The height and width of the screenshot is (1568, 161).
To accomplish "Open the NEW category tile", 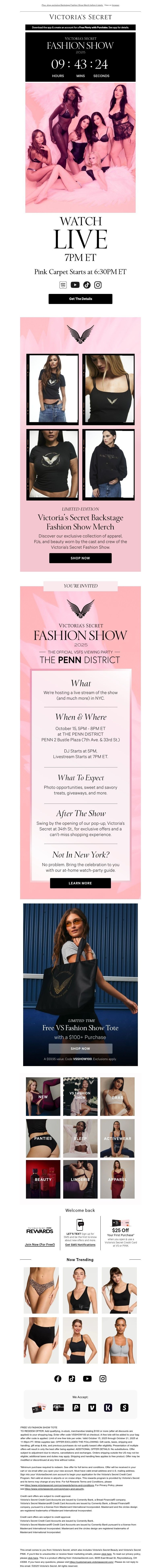I will [x=43, y=1096].
